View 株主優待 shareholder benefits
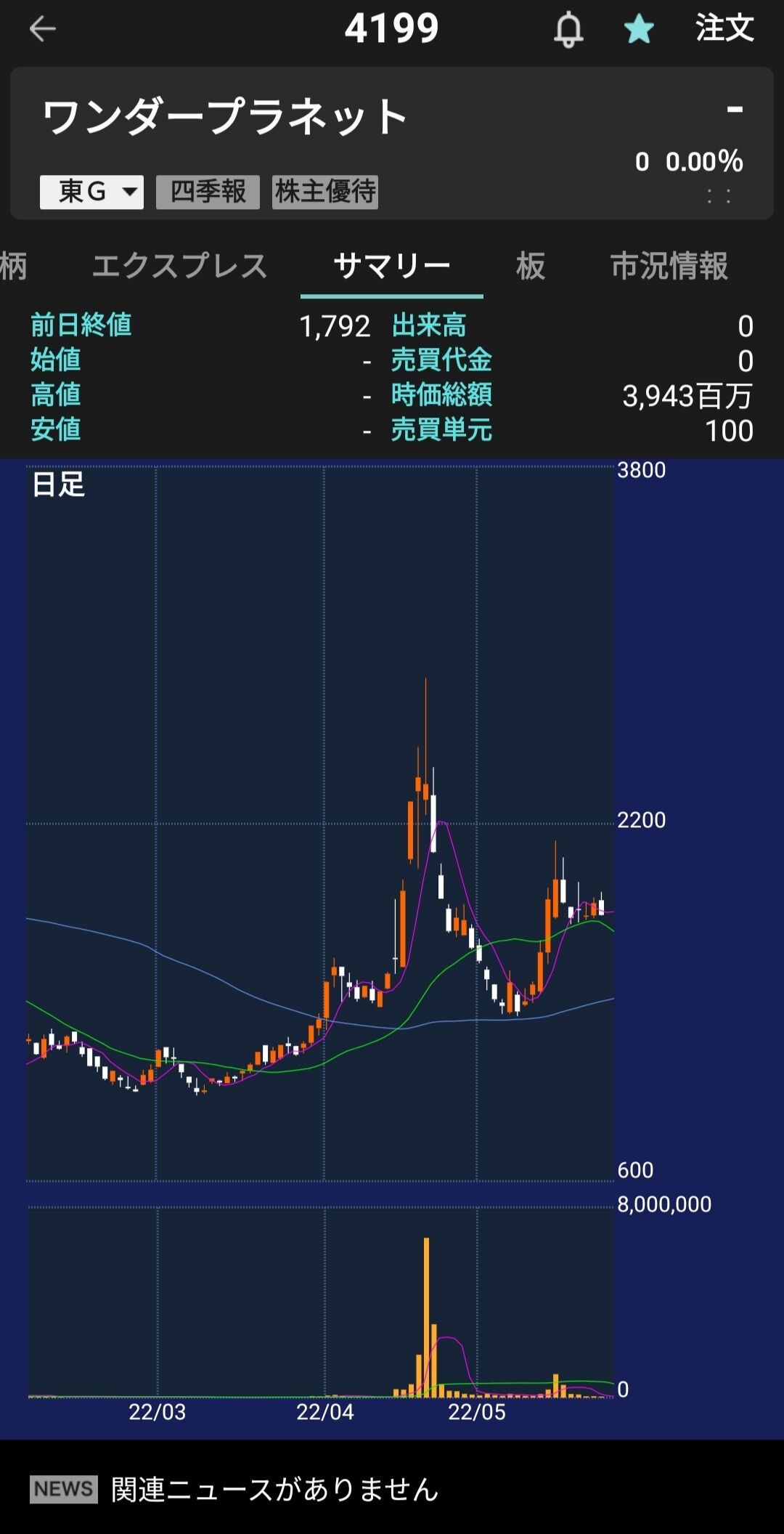This screenshot has width=784, height=1534. coord(325,192)
